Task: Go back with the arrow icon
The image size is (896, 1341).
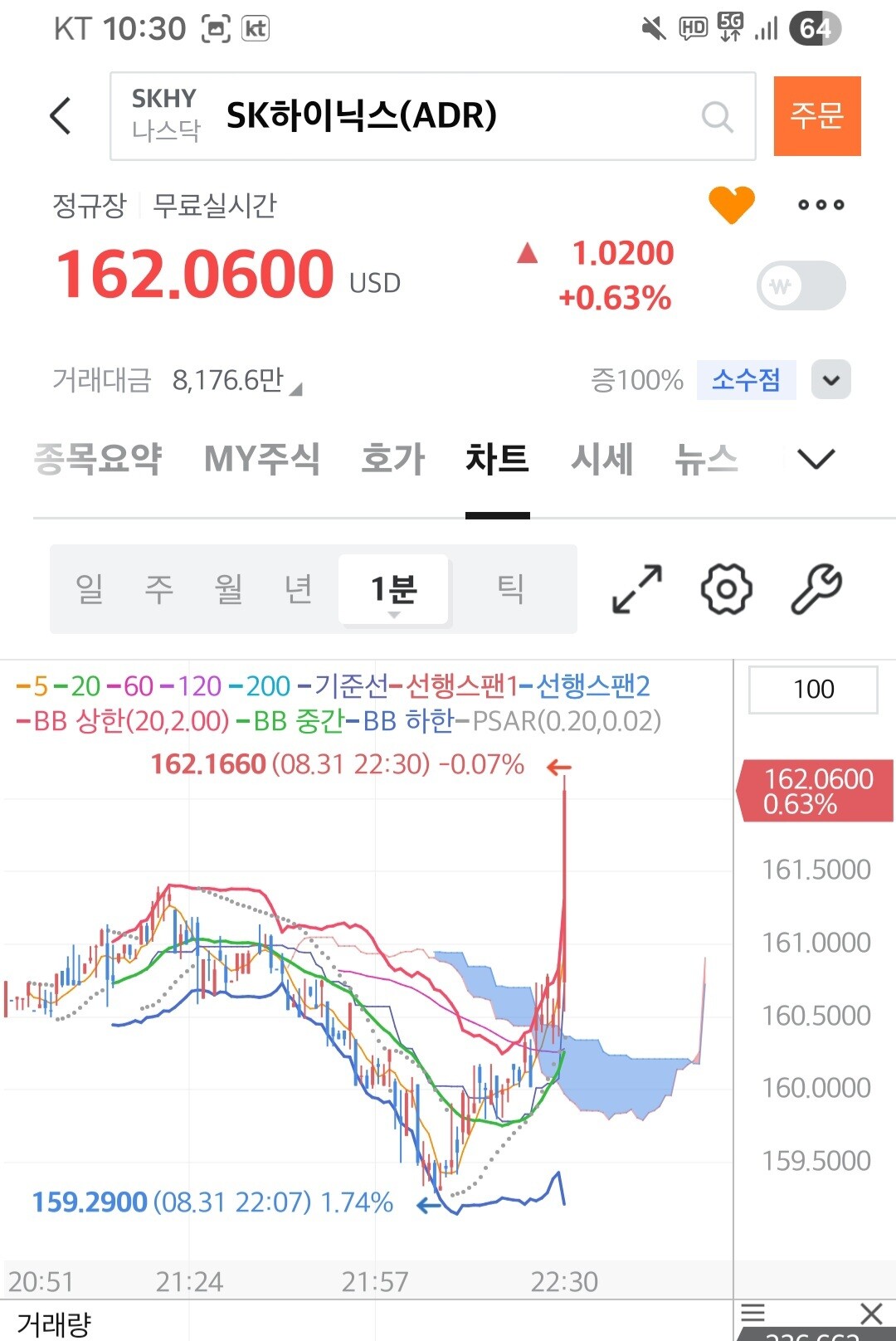Action: click(x=61, y=115)
